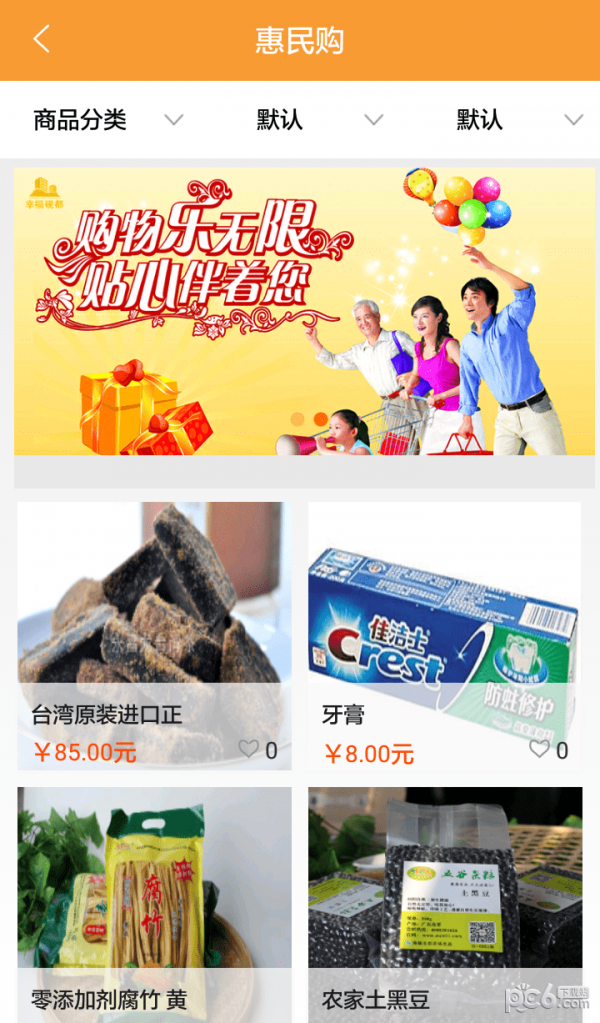
Task: Go back from 惠民购 page
Action: tap(41, 40)
